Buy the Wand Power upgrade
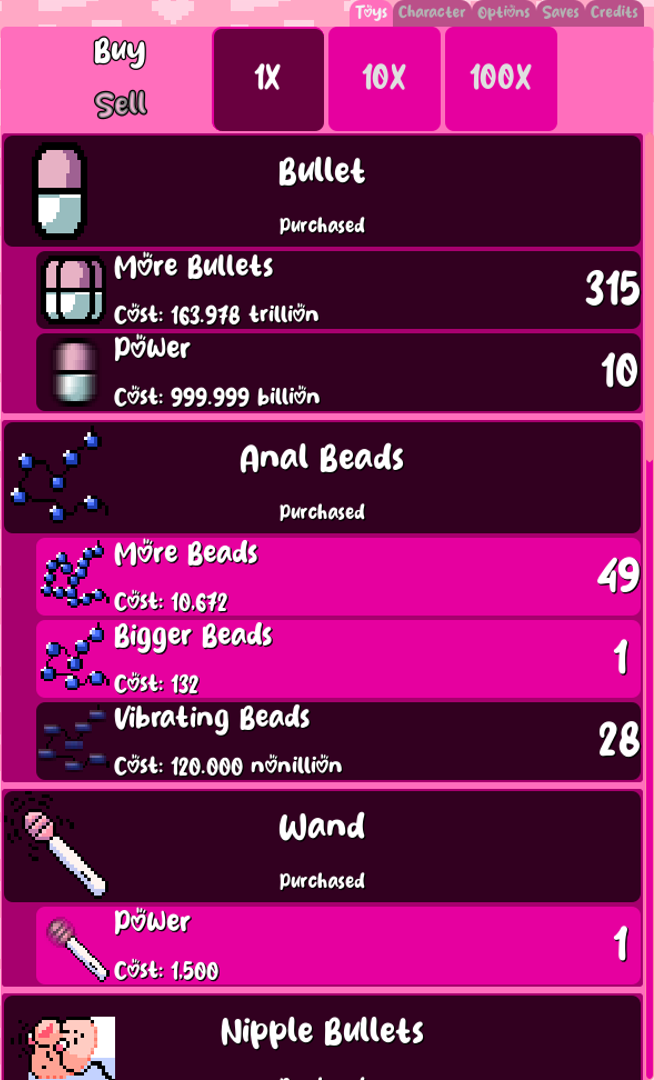Viewport: 654px width, 1080px height. coord(338,946)
